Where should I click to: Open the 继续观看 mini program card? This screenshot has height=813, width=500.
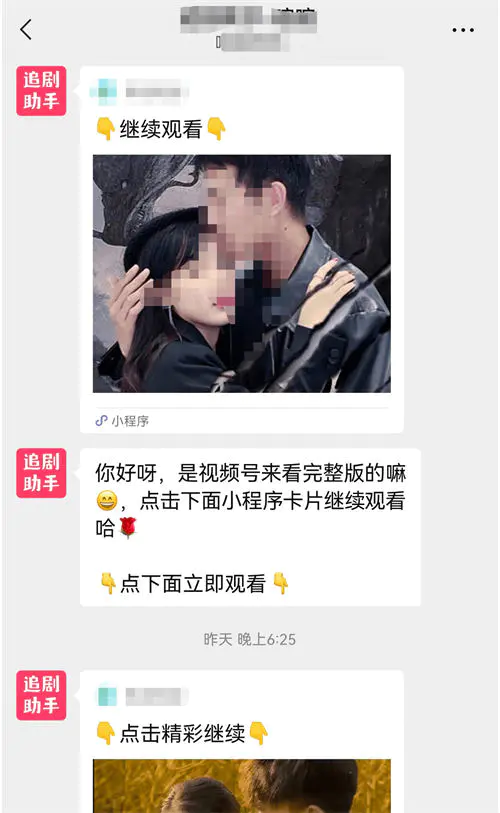[242, 250]
